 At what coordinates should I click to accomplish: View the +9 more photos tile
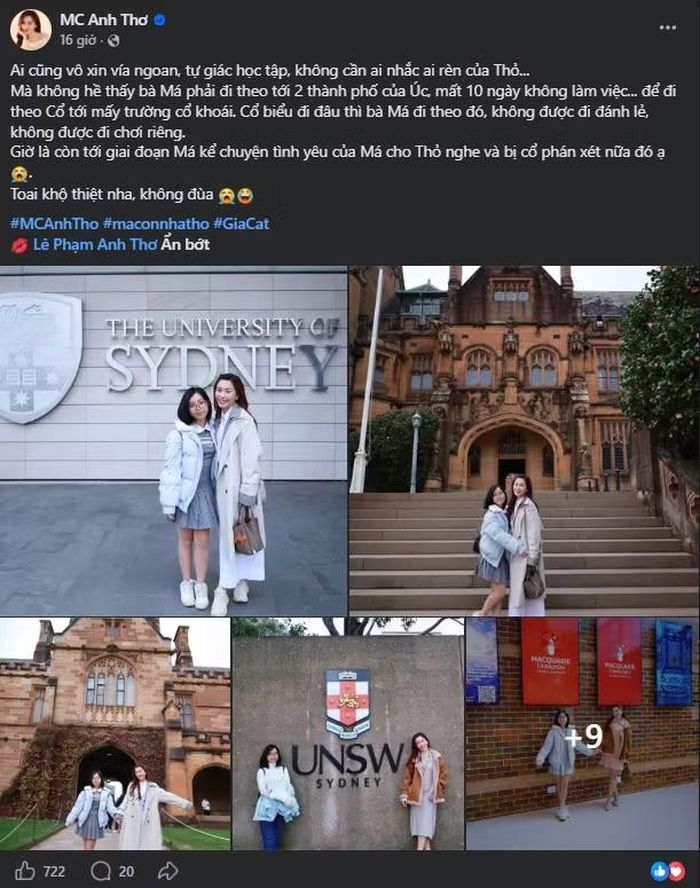click(583, 734)
